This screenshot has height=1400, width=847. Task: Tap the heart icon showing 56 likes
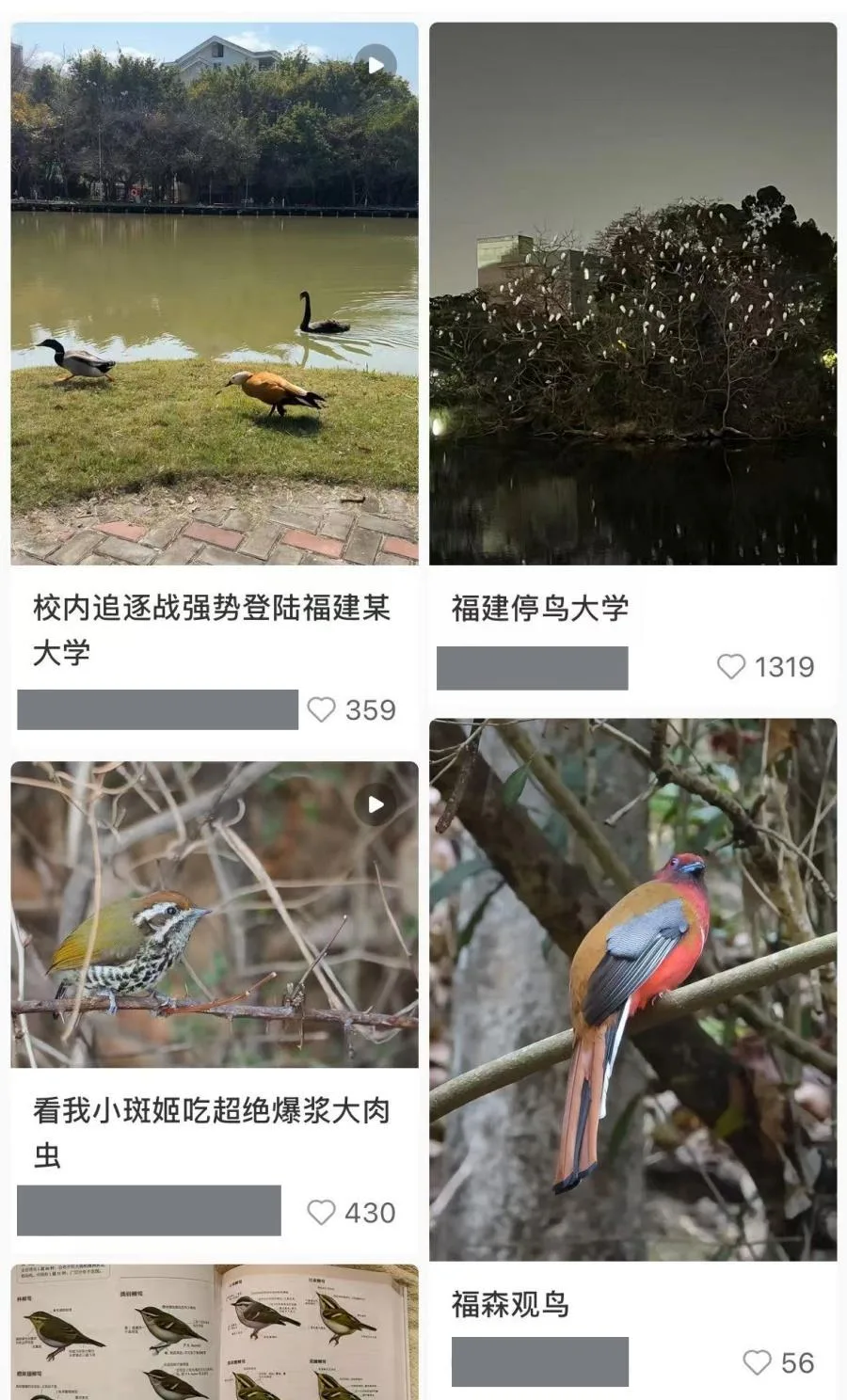point(756,1361)
